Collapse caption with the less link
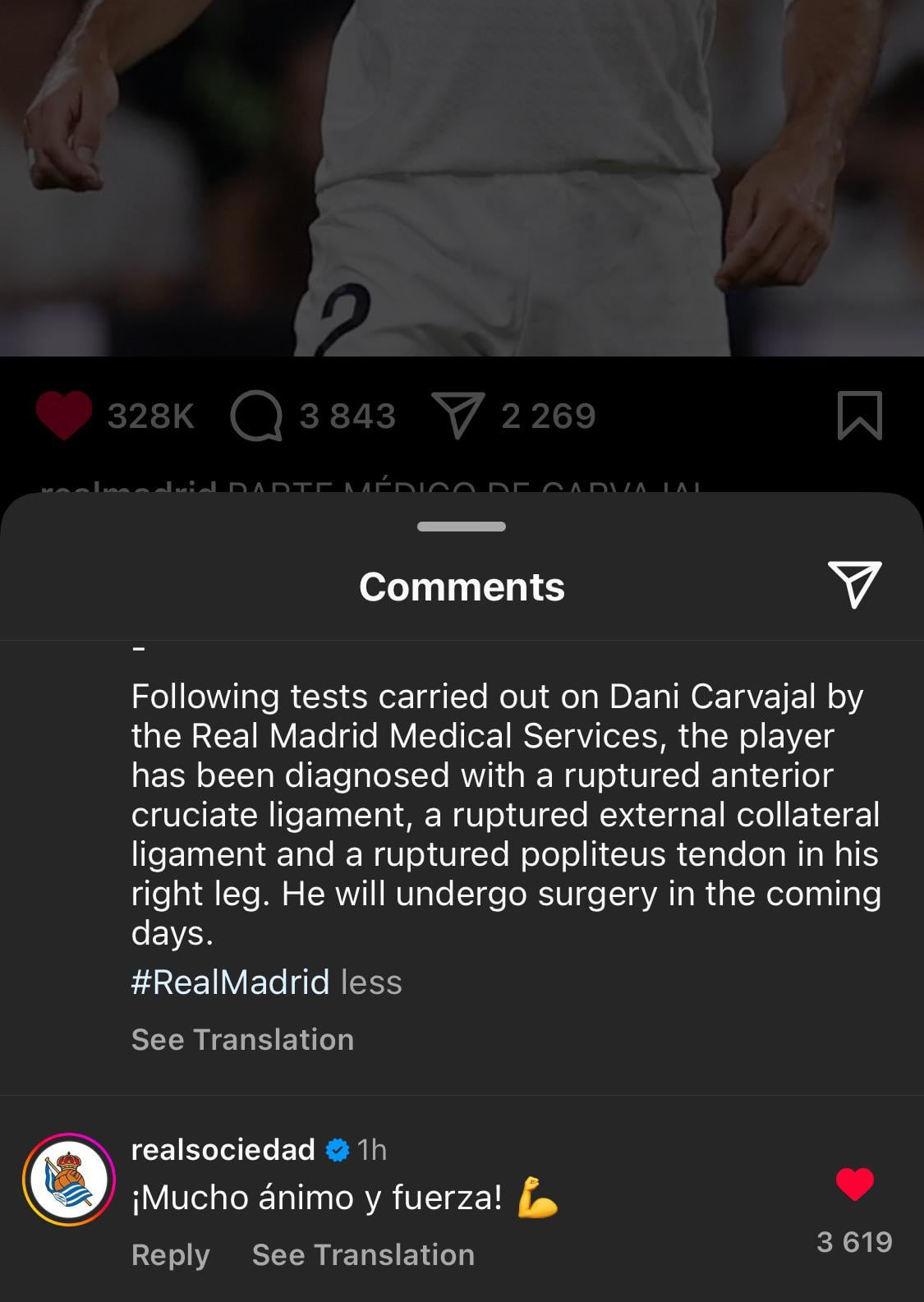This screenshot has width=924, height=1302. [371, 982]
